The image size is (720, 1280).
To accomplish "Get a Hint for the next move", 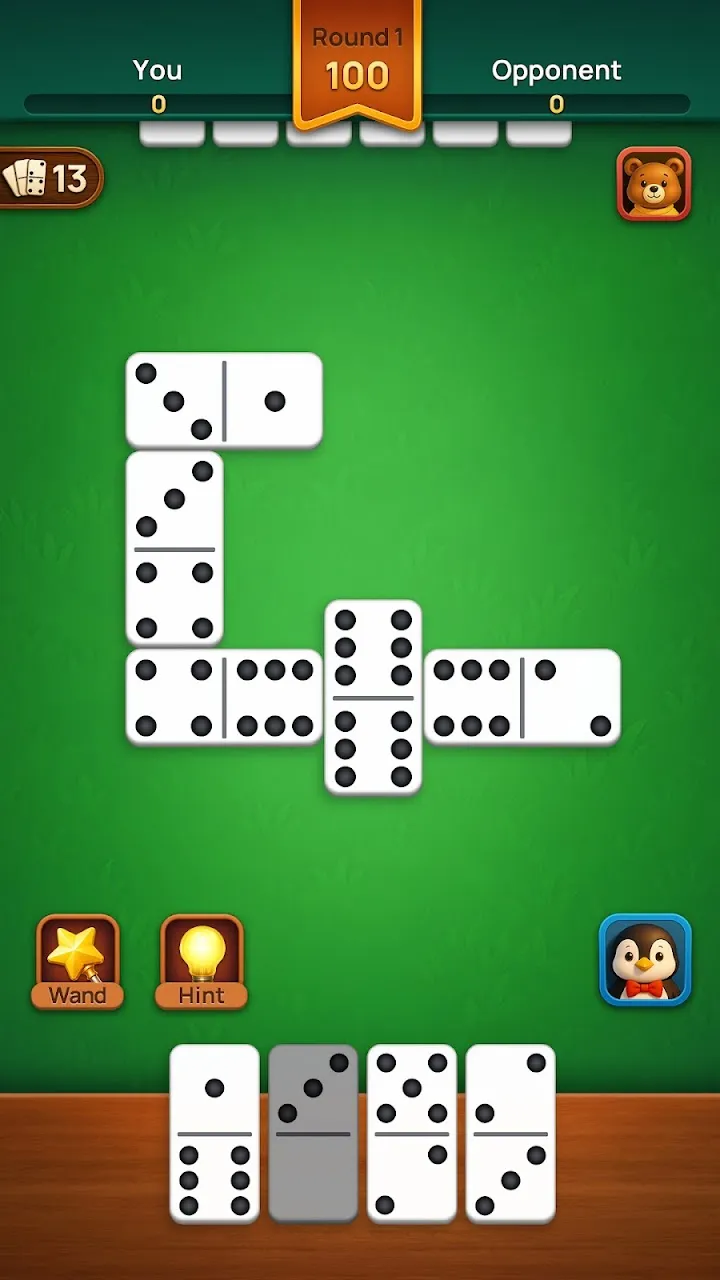I will [201, 961].
